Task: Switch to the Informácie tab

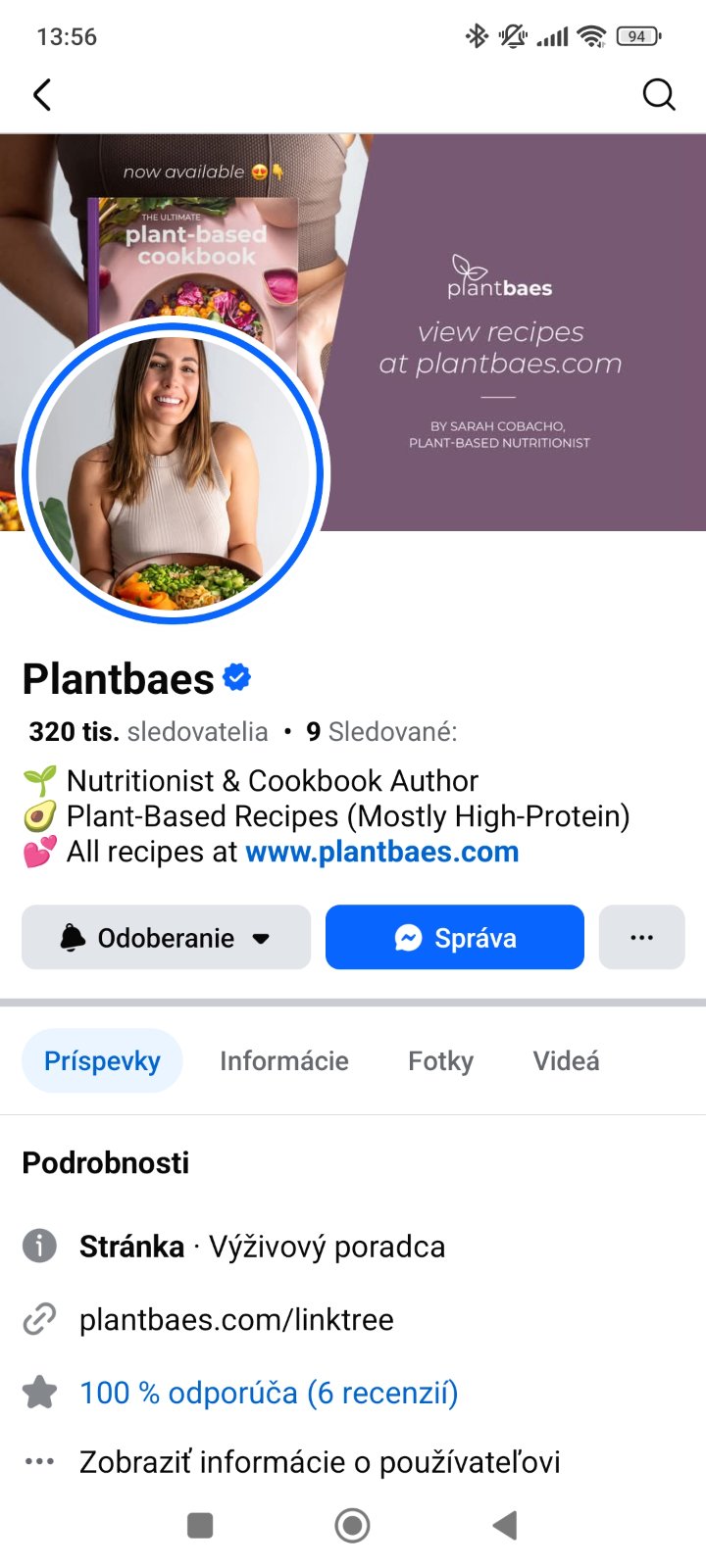Action: 284,1060
